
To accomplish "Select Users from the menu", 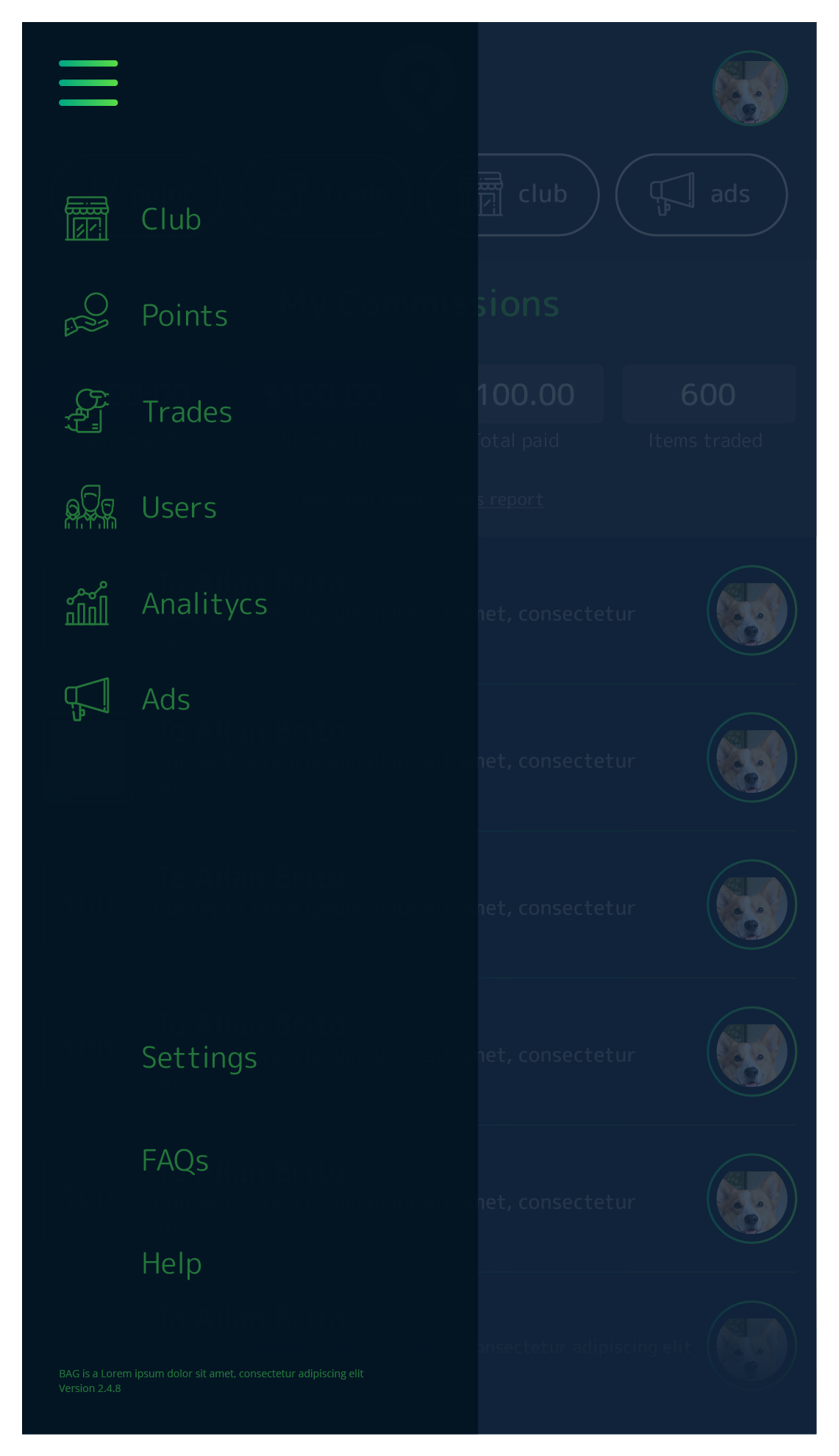I will click(x=140, y=507).
